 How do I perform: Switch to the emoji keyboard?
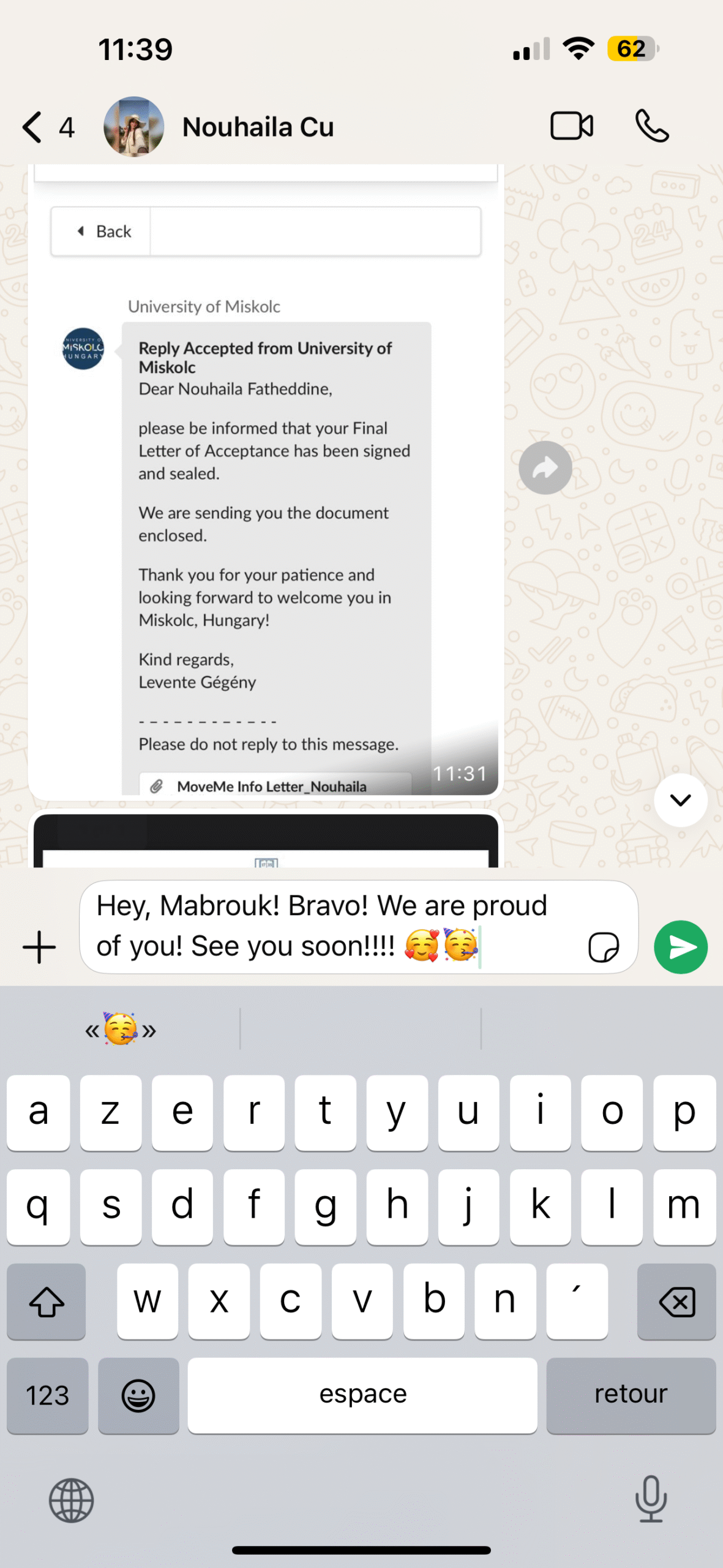(x=138, y=1395)
